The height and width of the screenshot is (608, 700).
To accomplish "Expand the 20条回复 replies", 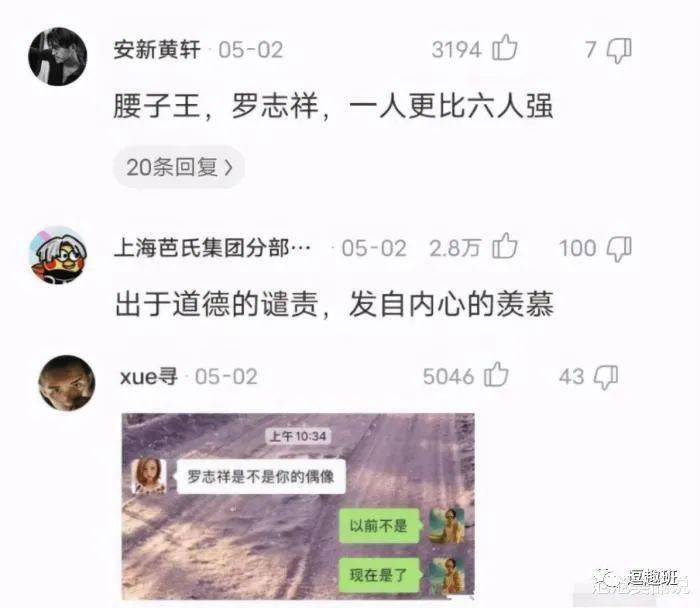I will [178, 167].
